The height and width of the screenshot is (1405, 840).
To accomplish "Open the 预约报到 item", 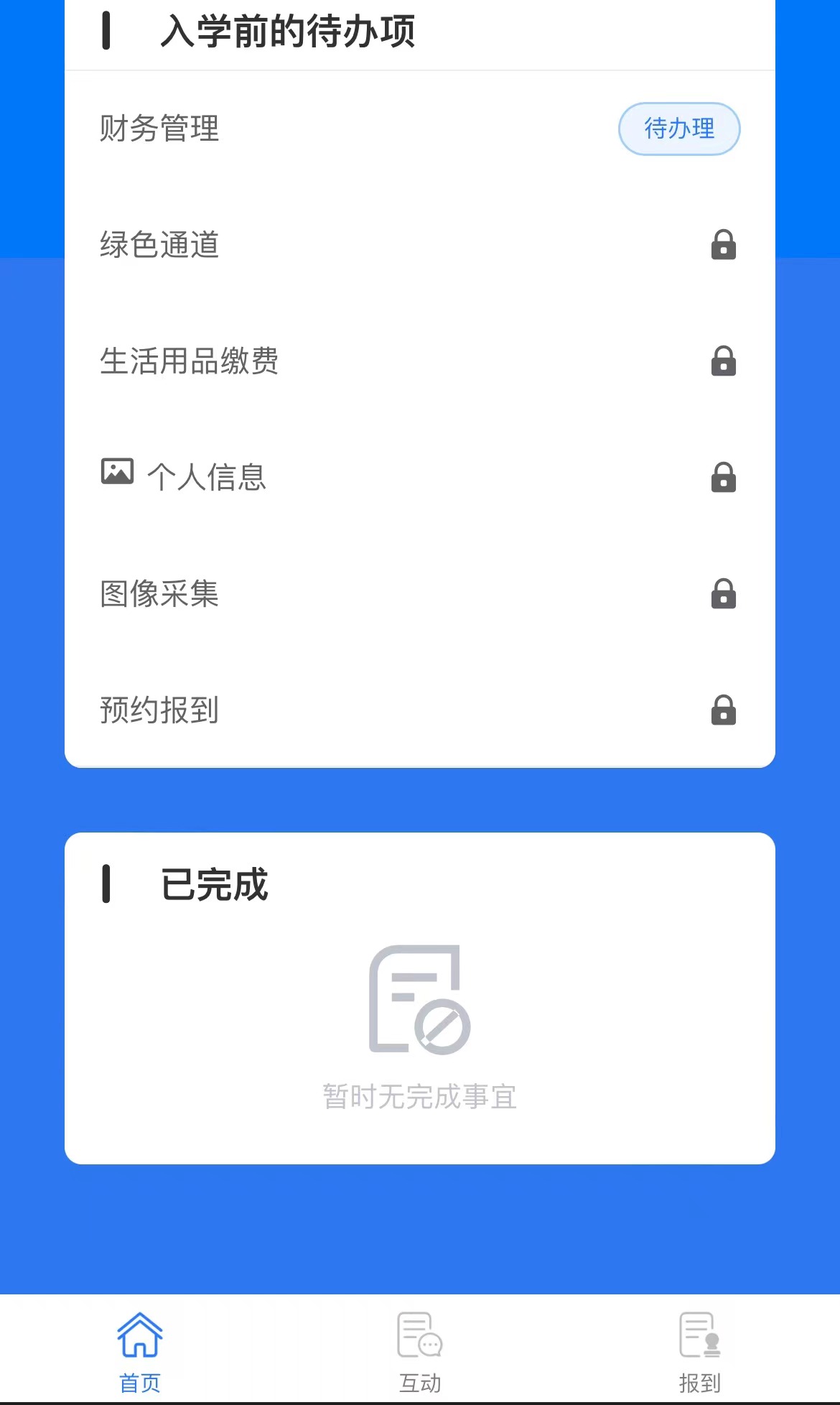I will [420, 710].
